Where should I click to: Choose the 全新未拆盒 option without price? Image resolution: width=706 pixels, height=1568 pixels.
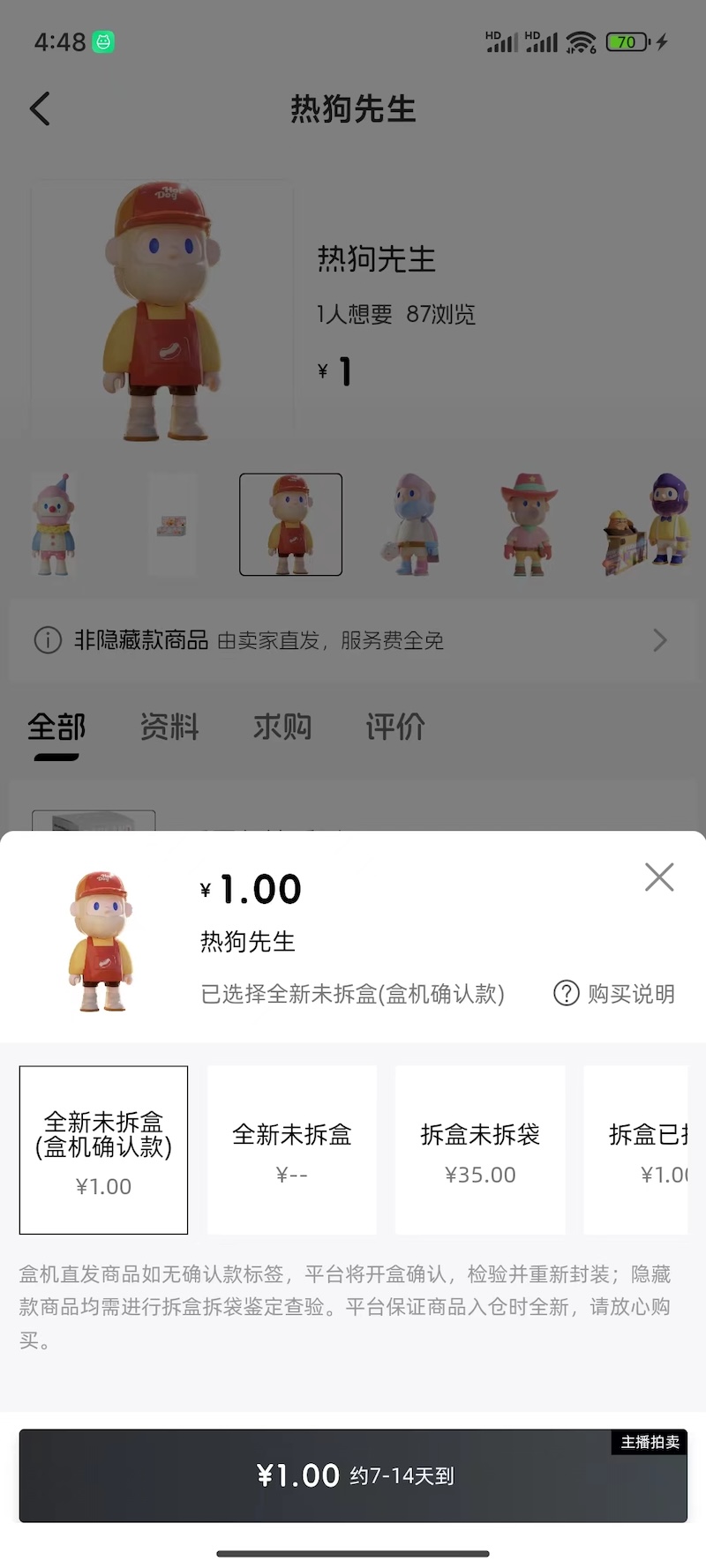click(x=292, y=1150)
